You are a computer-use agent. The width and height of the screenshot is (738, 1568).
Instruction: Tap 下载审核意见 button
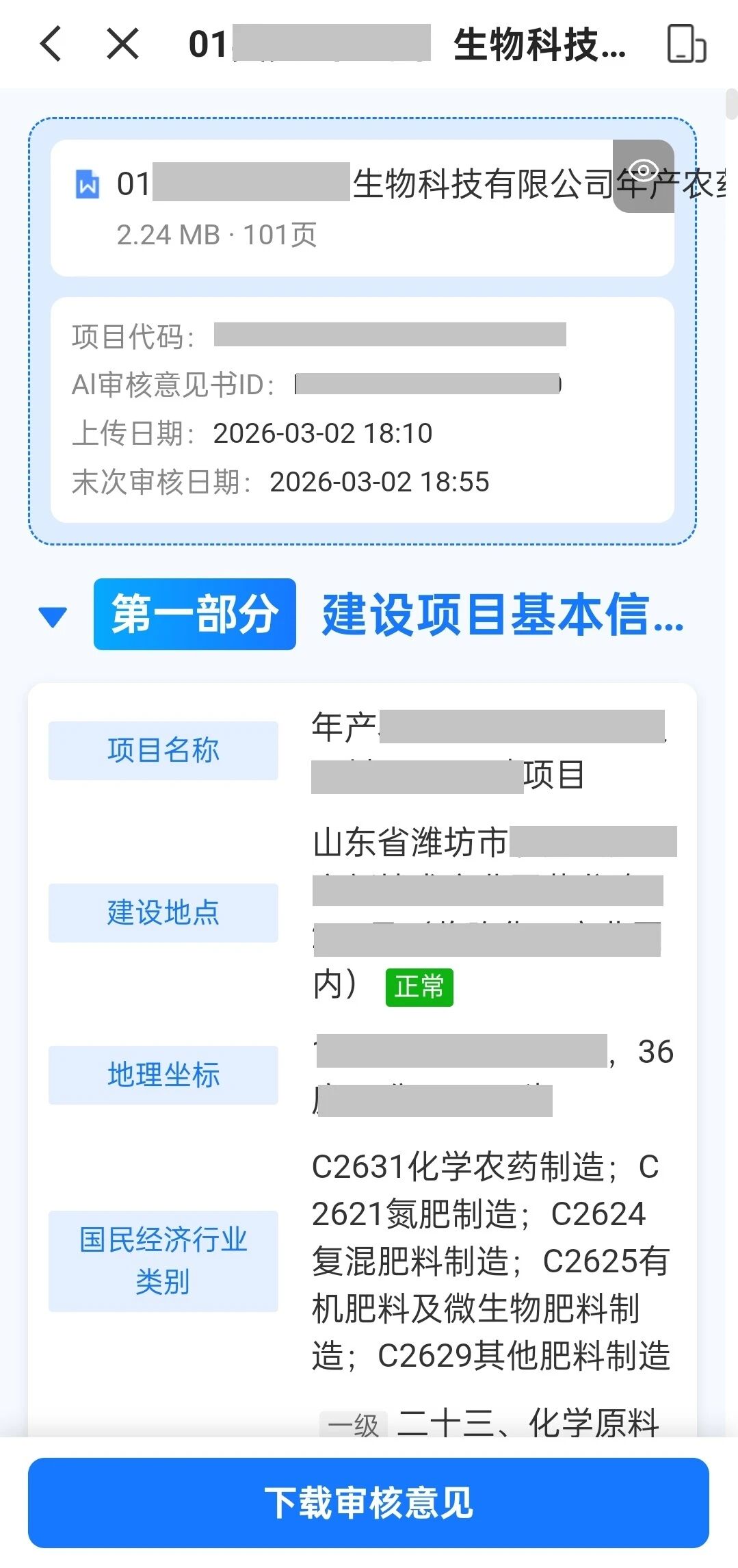pos(368,1502)
